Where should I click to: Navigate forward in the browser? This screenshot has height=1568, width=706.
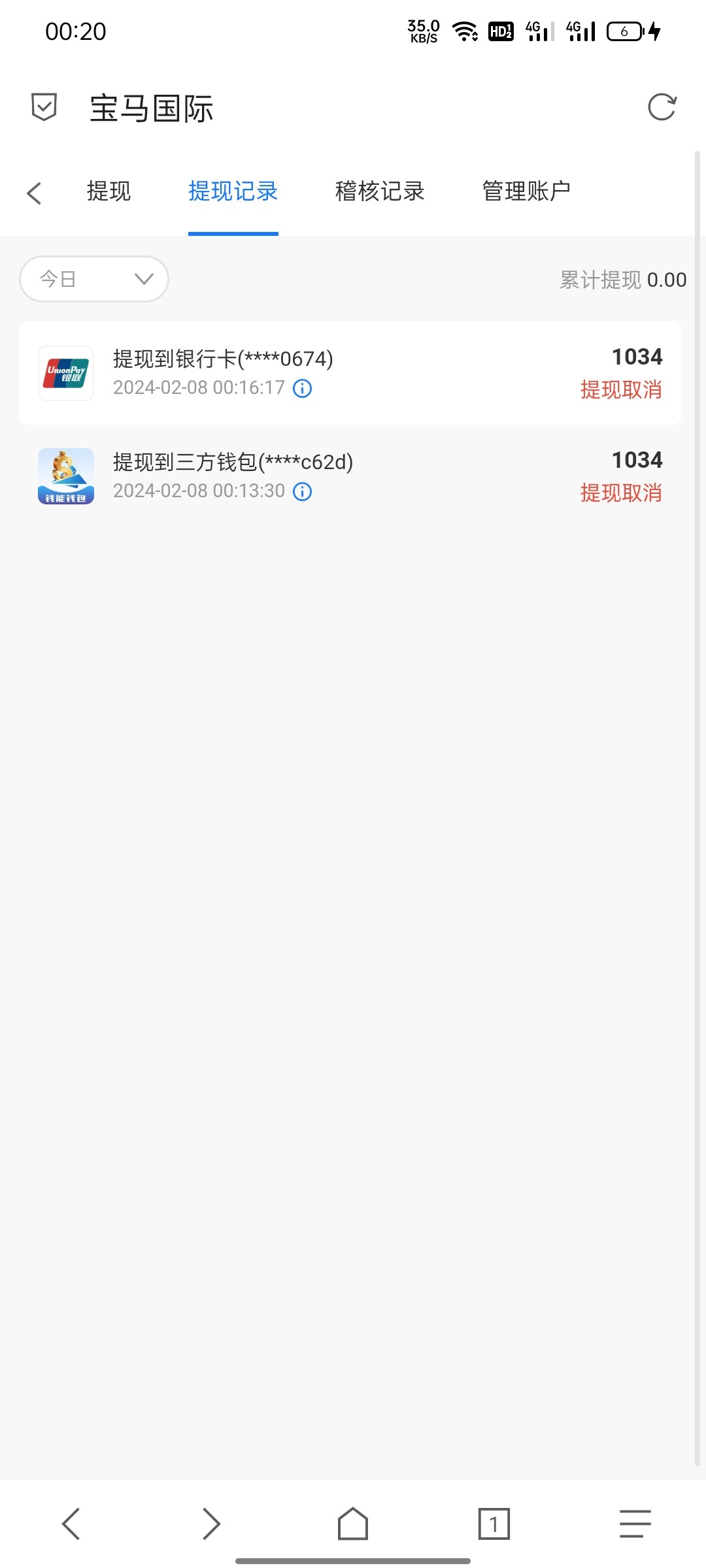211,1524
